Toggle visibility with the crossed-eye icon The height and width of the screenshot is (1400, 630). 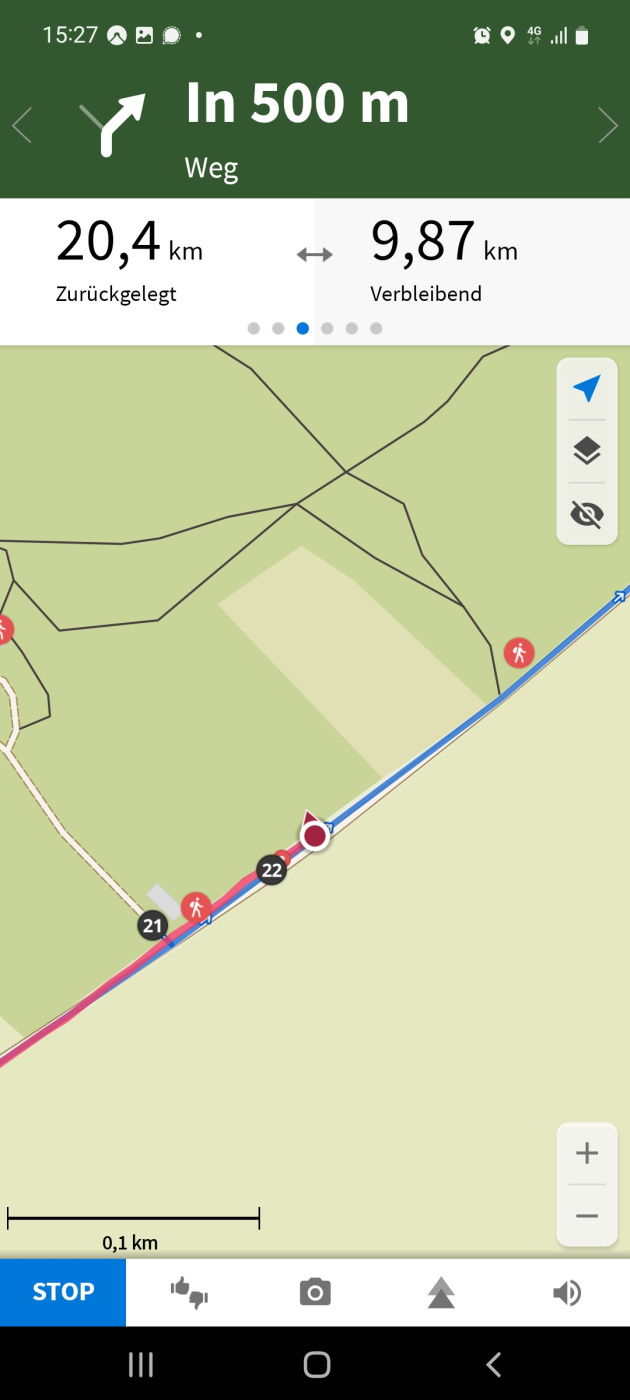pyautogui.click(x=587, y=514)
